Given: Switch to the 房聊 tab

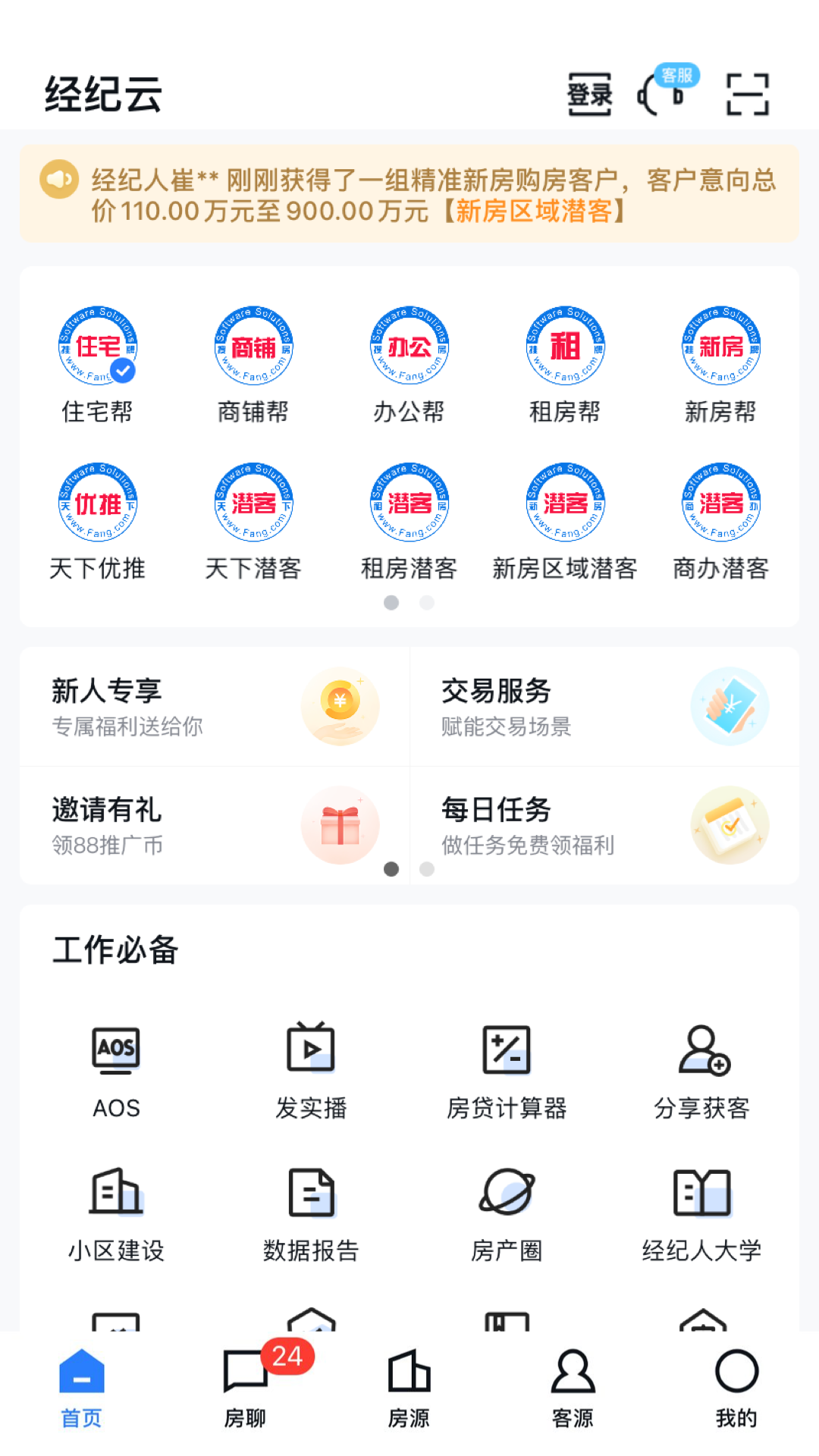Looking at the screenshot, I should click(x=246, y=1388).
